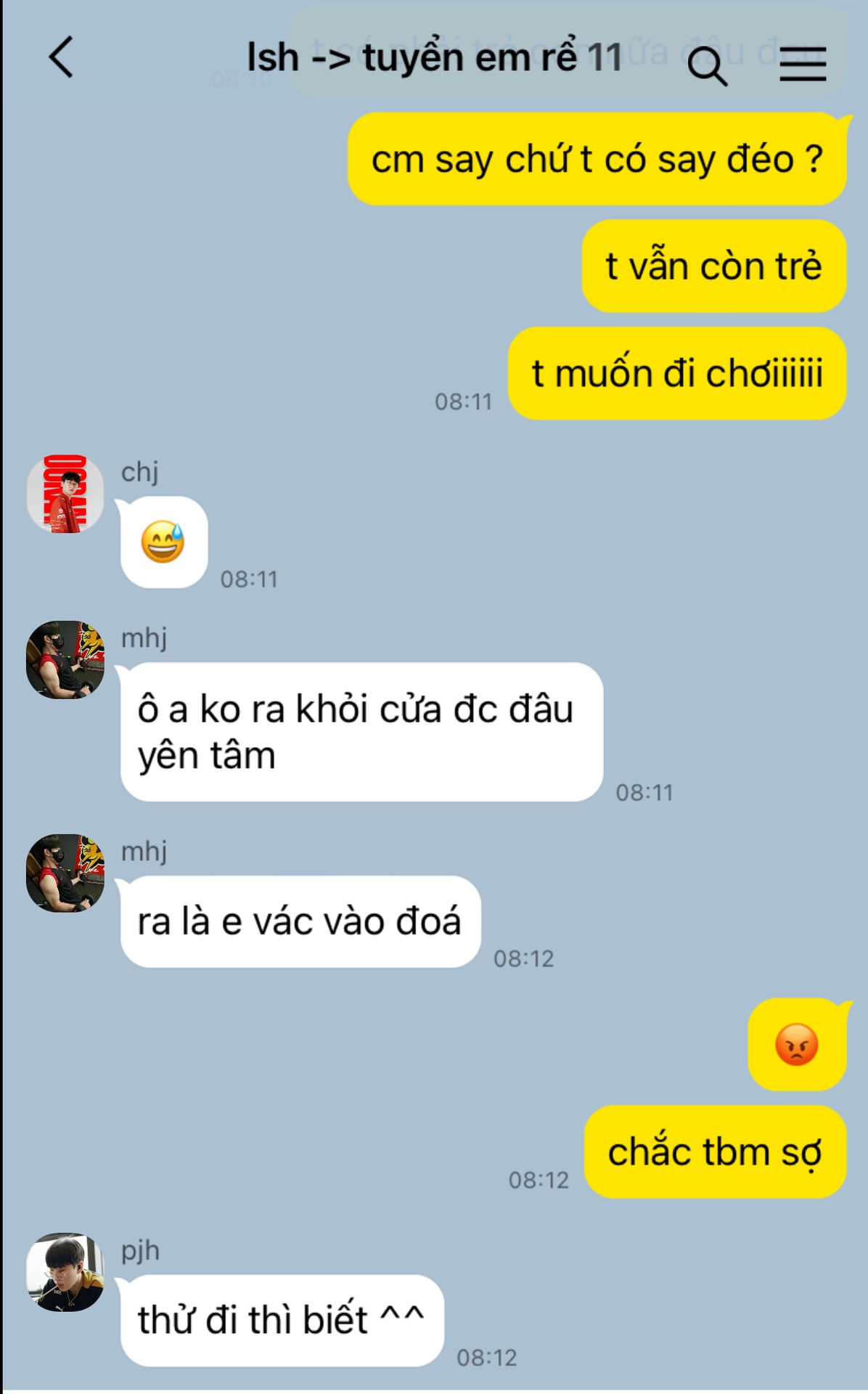
Task: Open chj's profile picture
Action: (65, 494)
